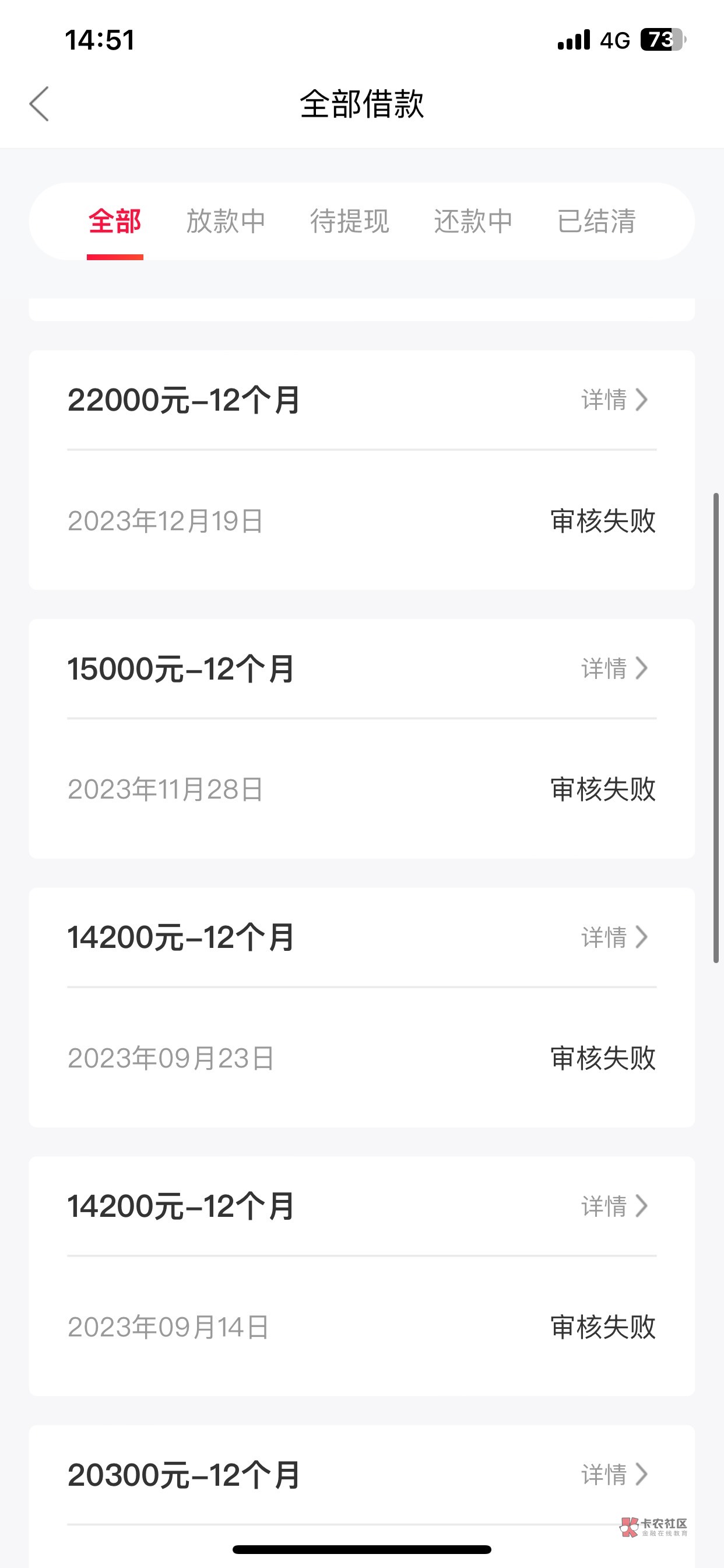Switch to the 还款中 tab
The width and height of the screenshot is (724, 1568).
pyautogui.click(x=473, y=221)
